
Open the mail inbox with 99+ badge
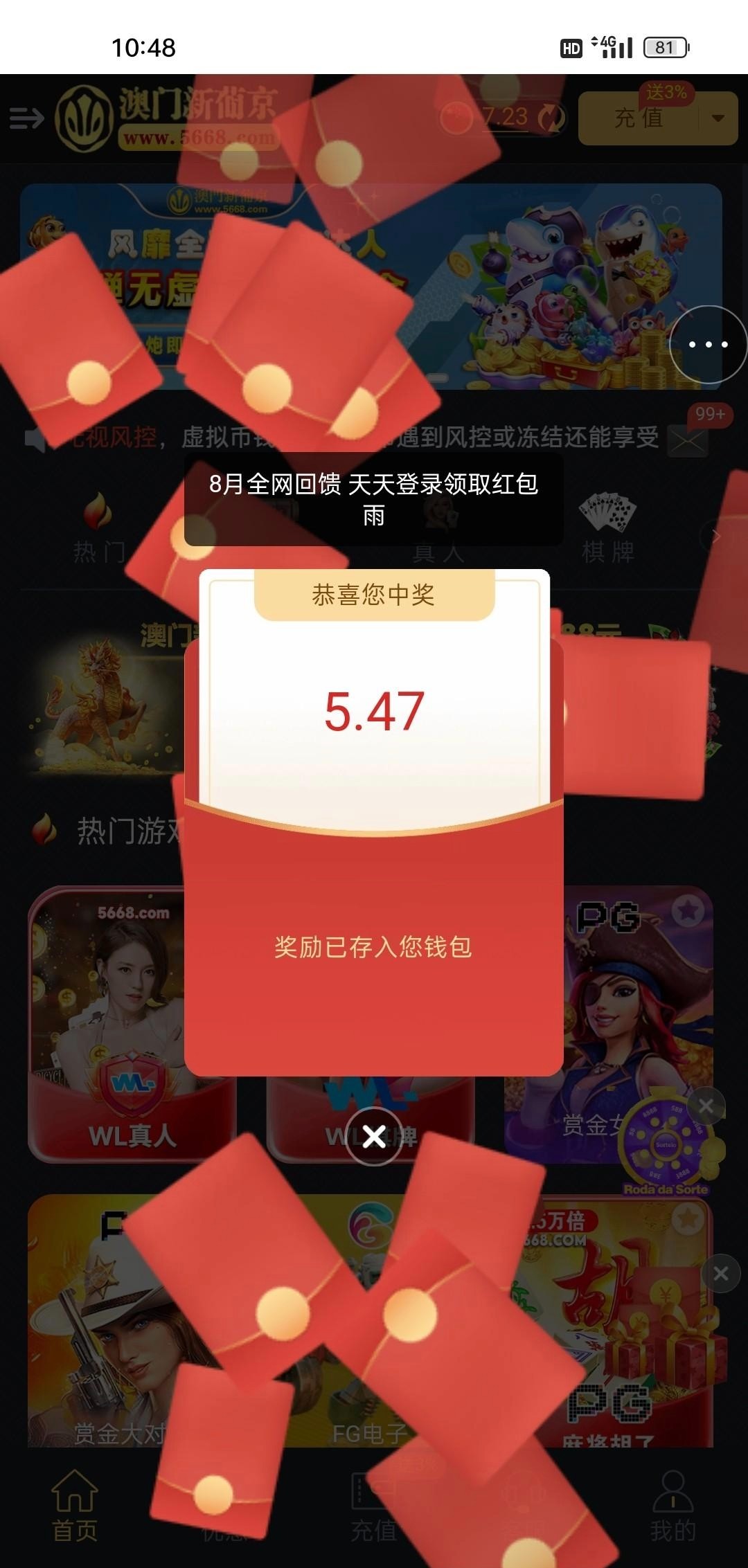coord(686,440)
